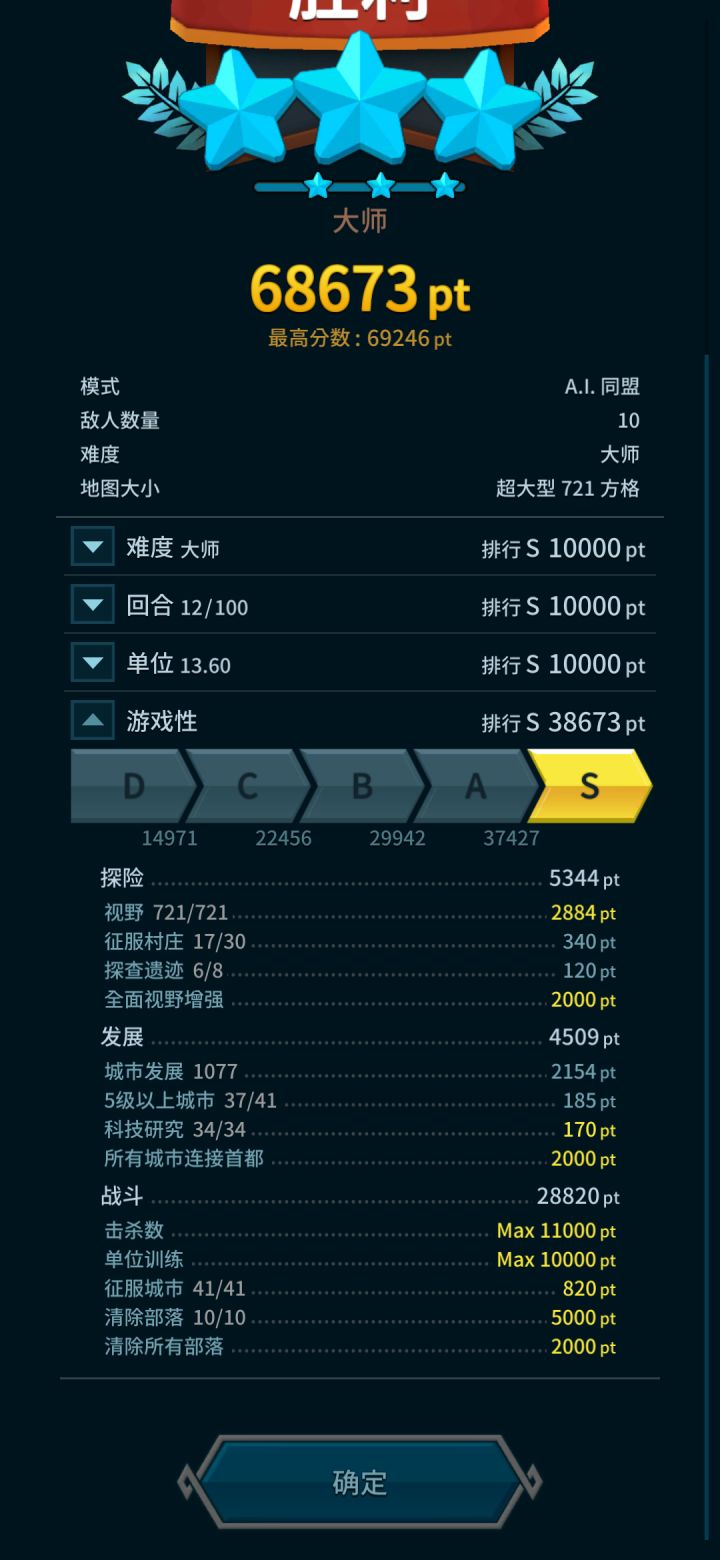
Task: Click the 68673 pt total score
Action: tap(358, 290)
